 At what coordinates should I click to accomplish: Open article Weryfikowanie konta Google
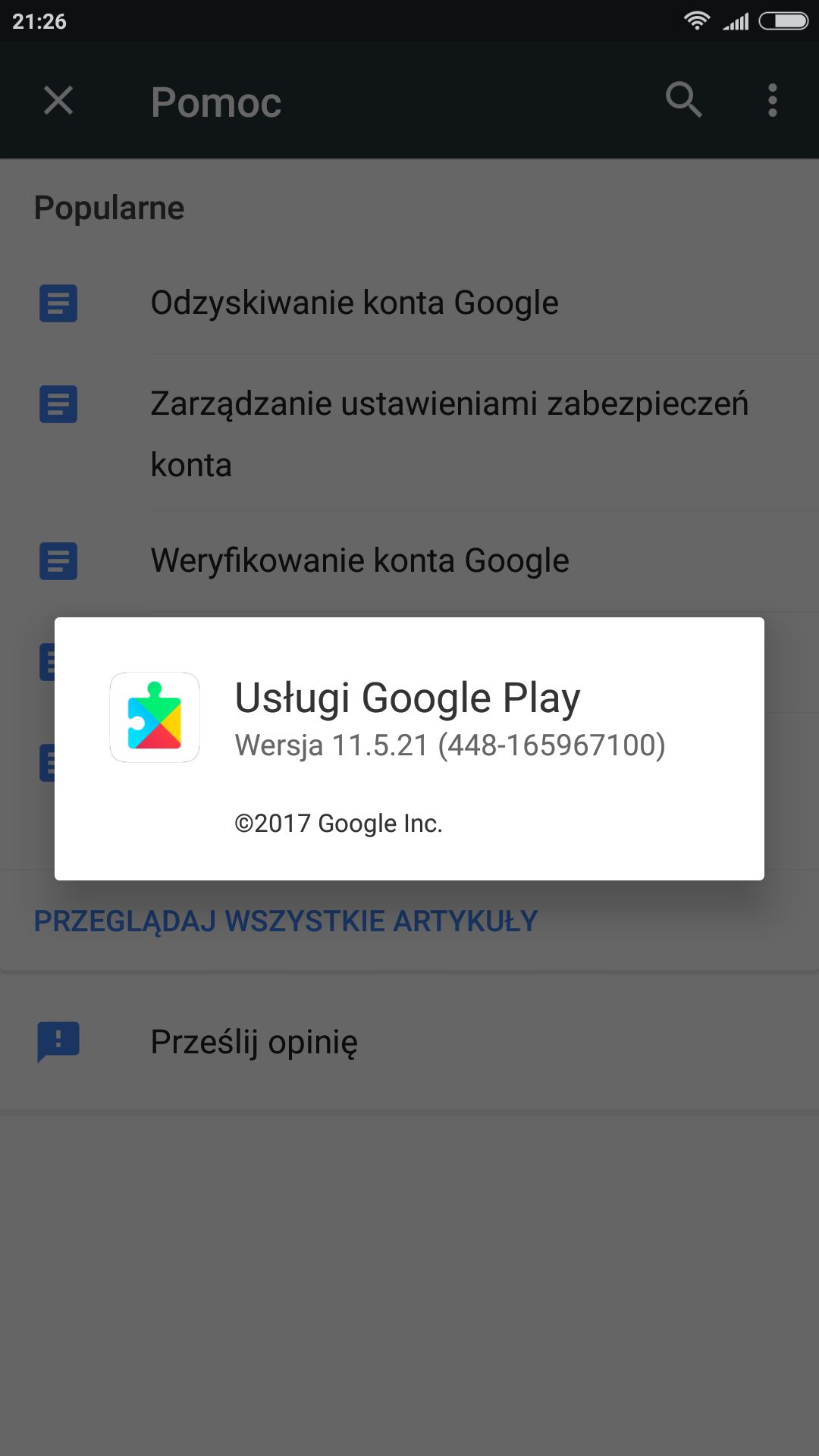coord(409,561)
